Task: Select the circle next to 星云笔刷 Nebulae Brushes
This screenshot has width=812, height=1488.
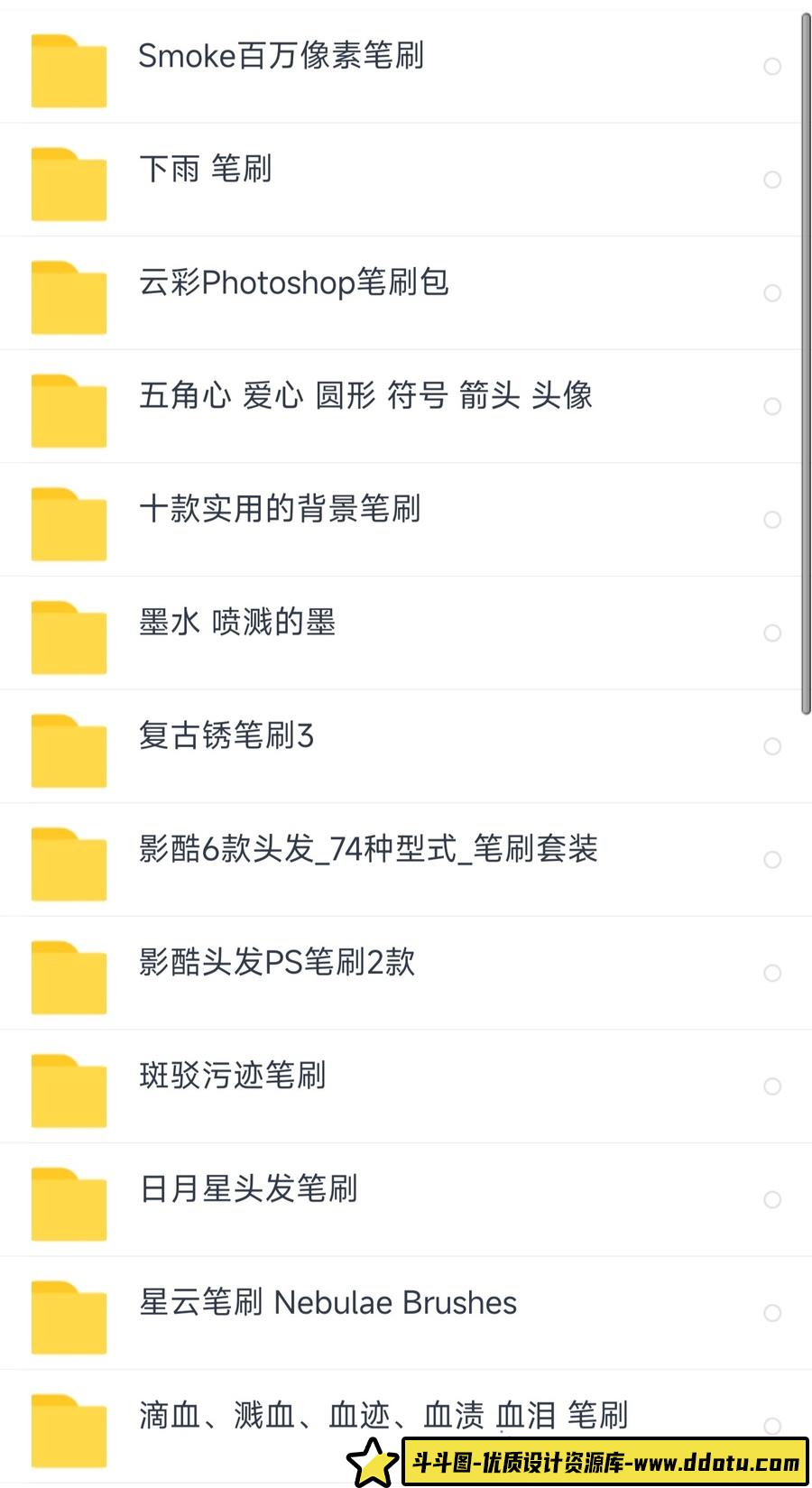Action: point(773,1313)
